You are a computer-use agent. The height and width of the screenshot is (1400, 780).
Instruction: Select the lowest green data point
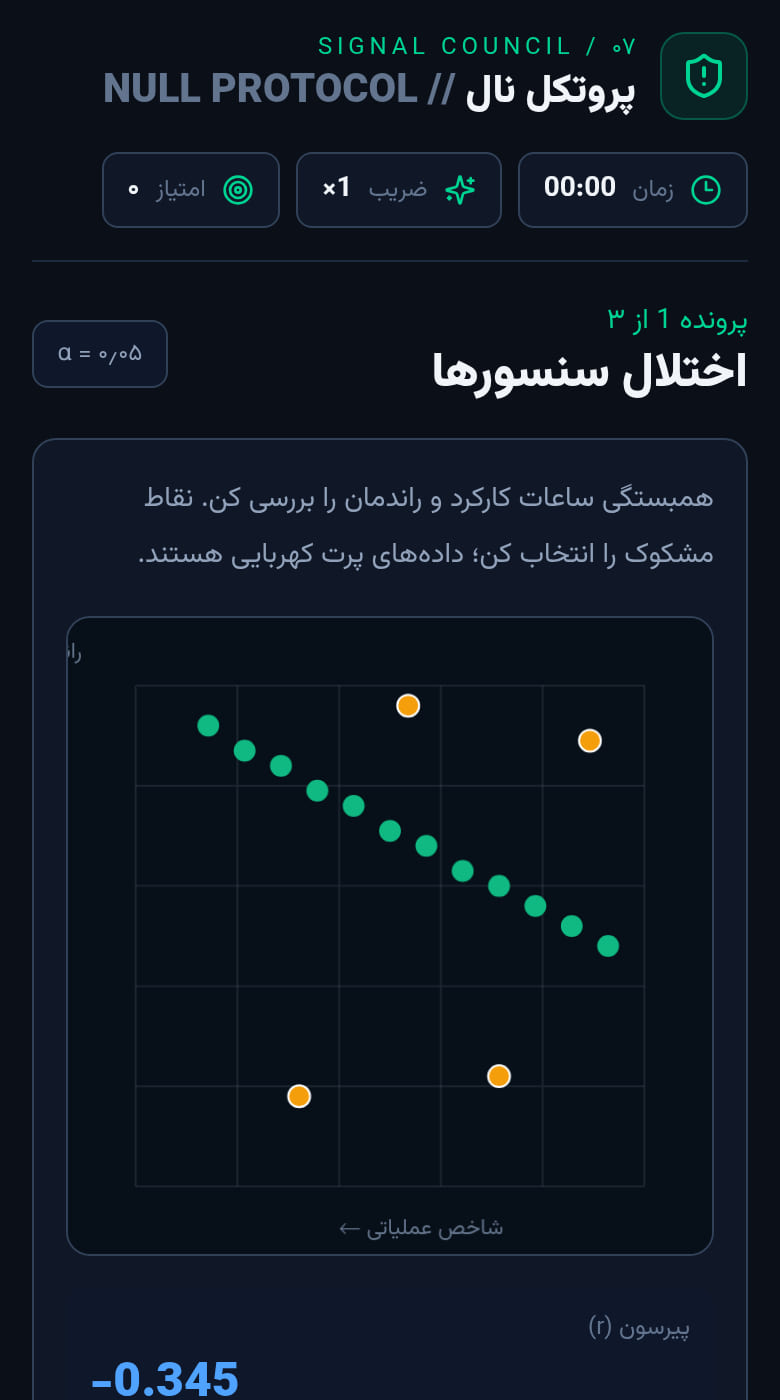(608, 946)
